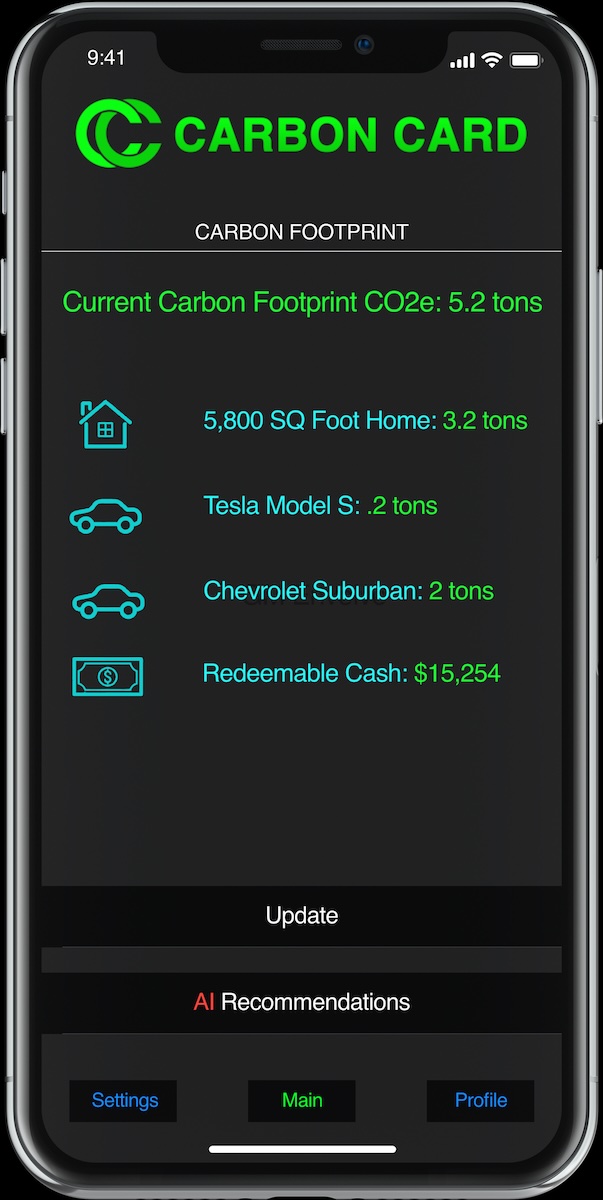
Task: Tap the Update button
Action: 301,916
